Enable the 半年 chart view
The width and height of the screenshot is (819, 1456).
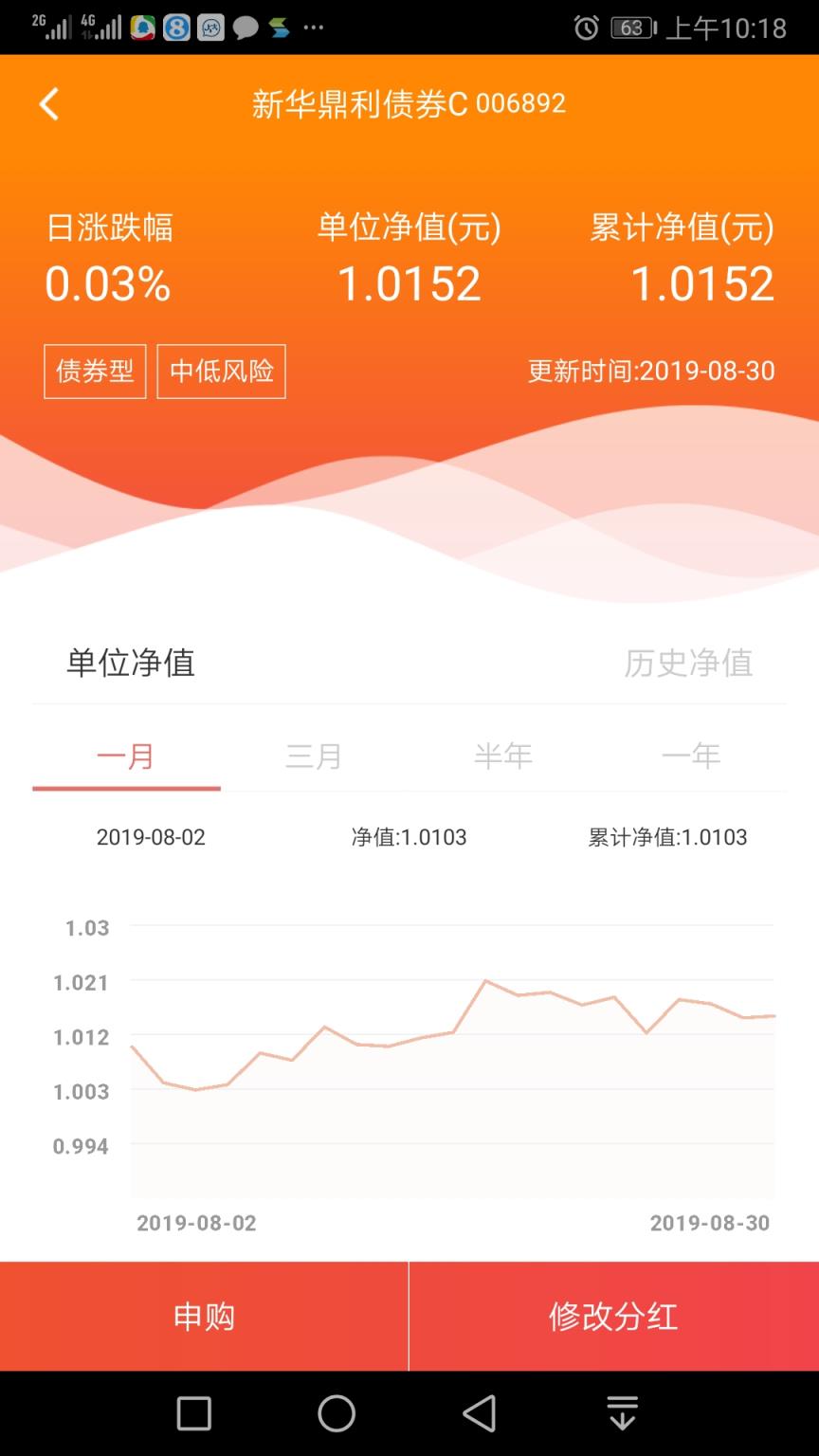[x=503, y=755]
